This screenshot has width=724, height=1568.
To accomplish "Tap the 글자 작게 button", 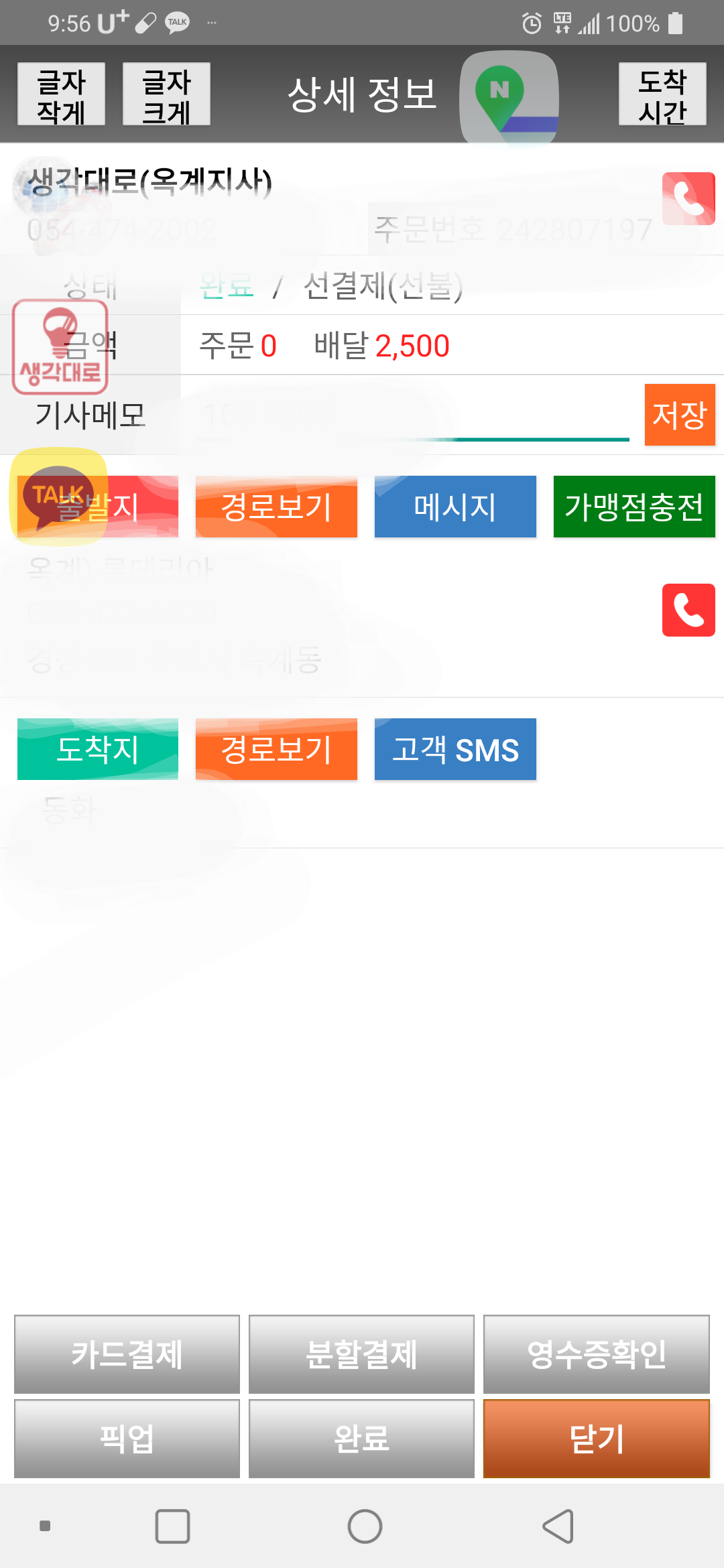I will pos(61,94).
